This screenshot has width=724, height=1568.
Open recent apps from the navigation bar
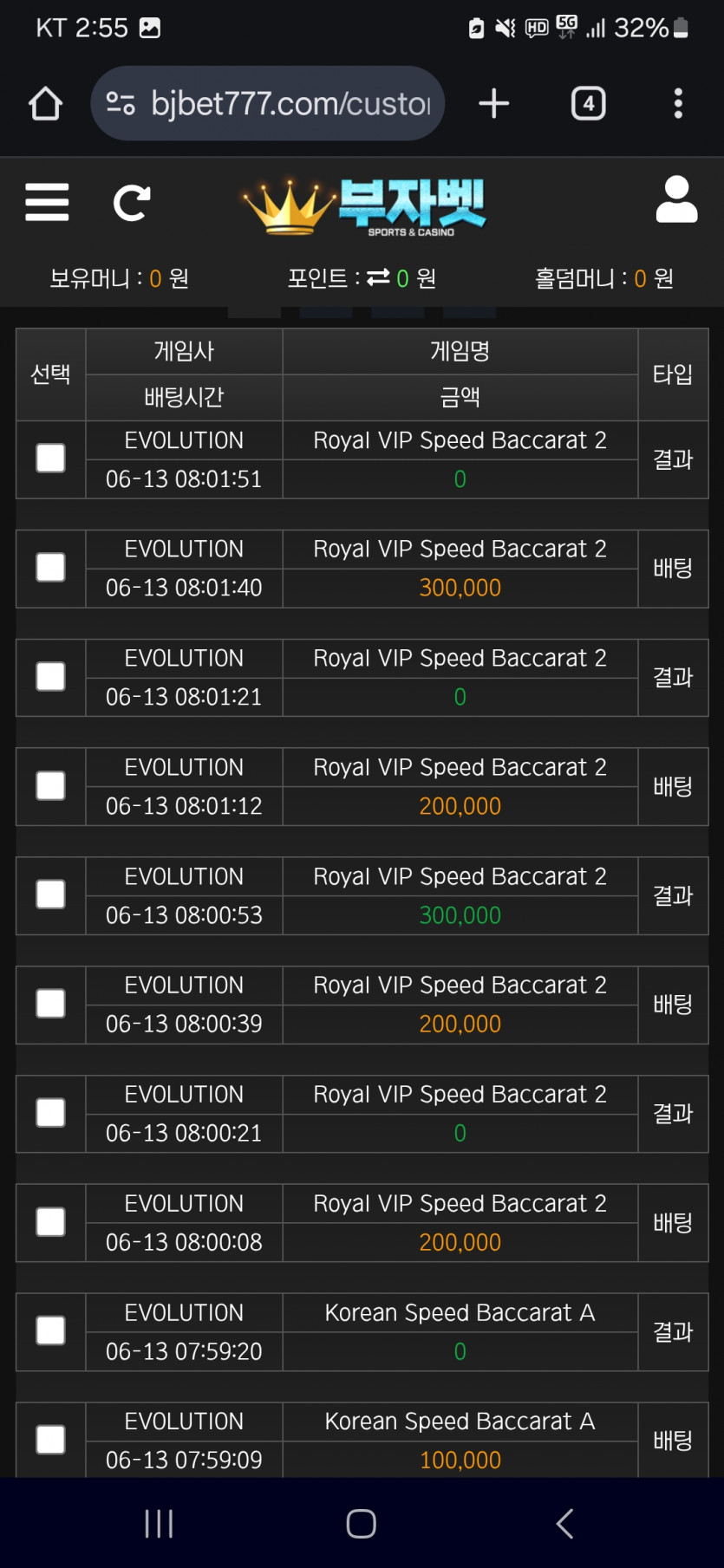(160, 1523)
